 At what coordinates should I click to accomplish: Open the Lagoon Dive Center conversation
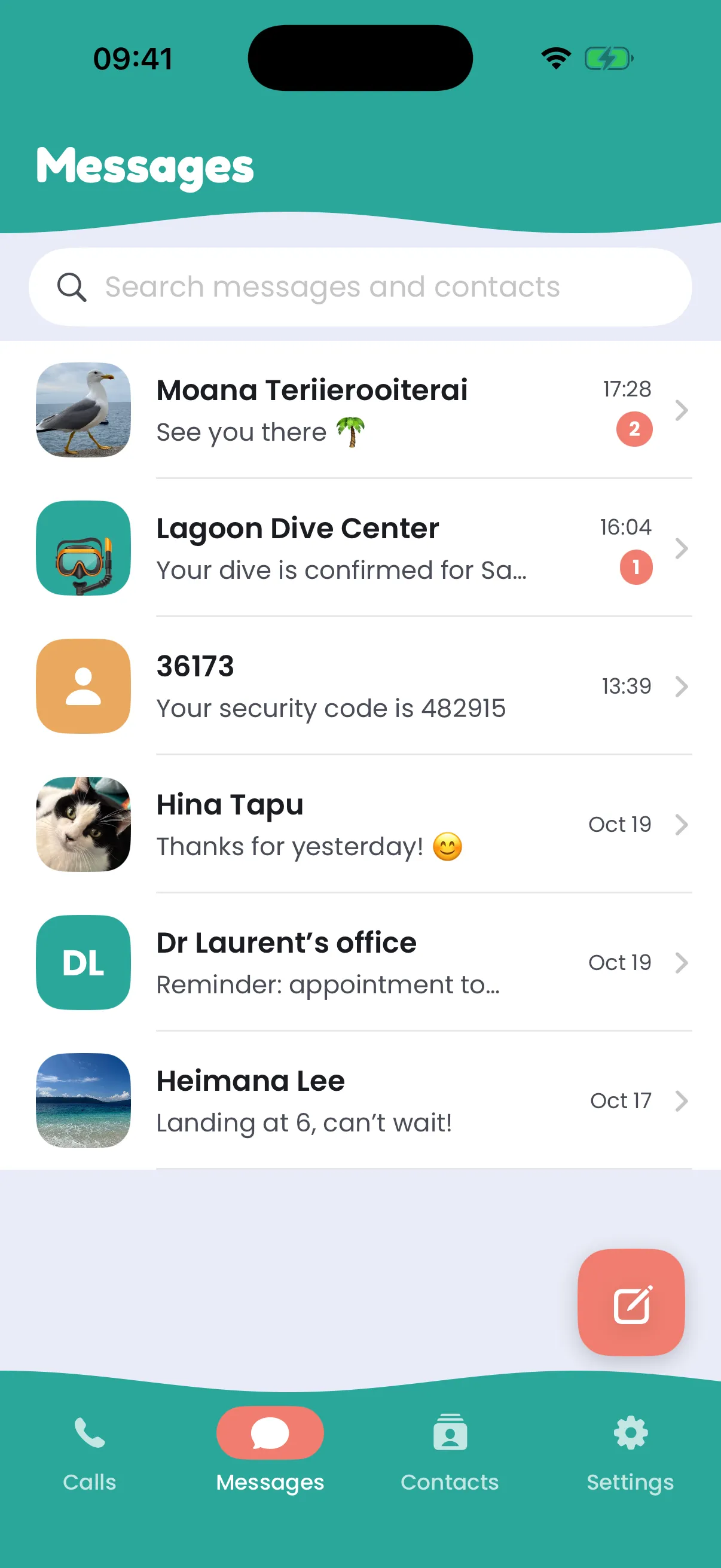click(x=360, y=548)
